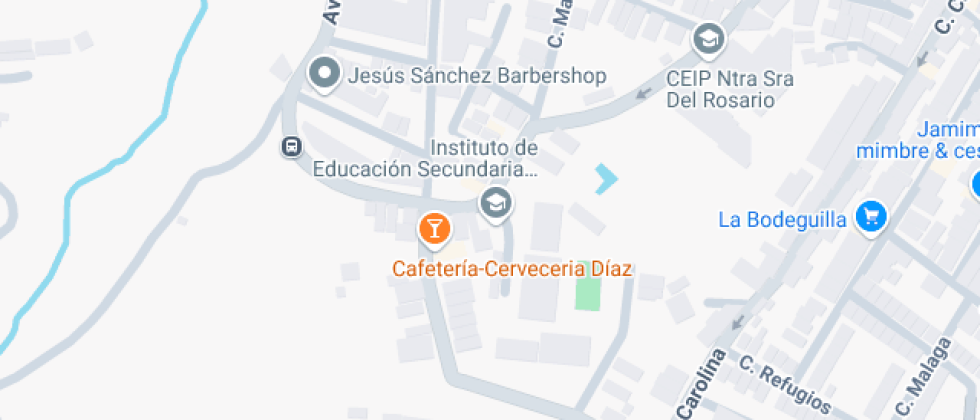Tap the bus stop icon on the map
Screen dimensions: 980x420
coord(292,147)
